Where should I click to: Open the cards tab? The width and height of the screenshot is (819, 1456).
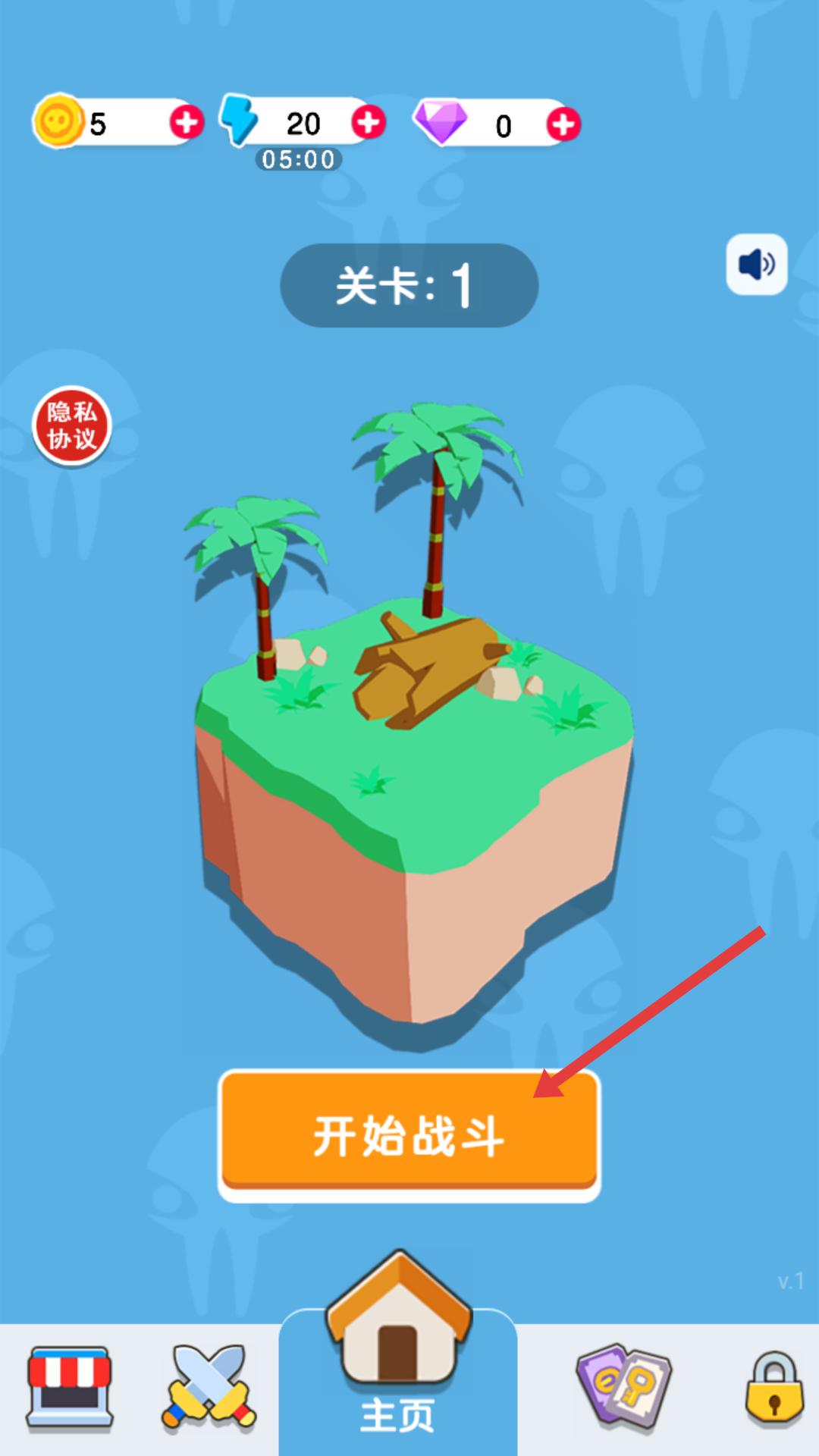coord(624,1388)
